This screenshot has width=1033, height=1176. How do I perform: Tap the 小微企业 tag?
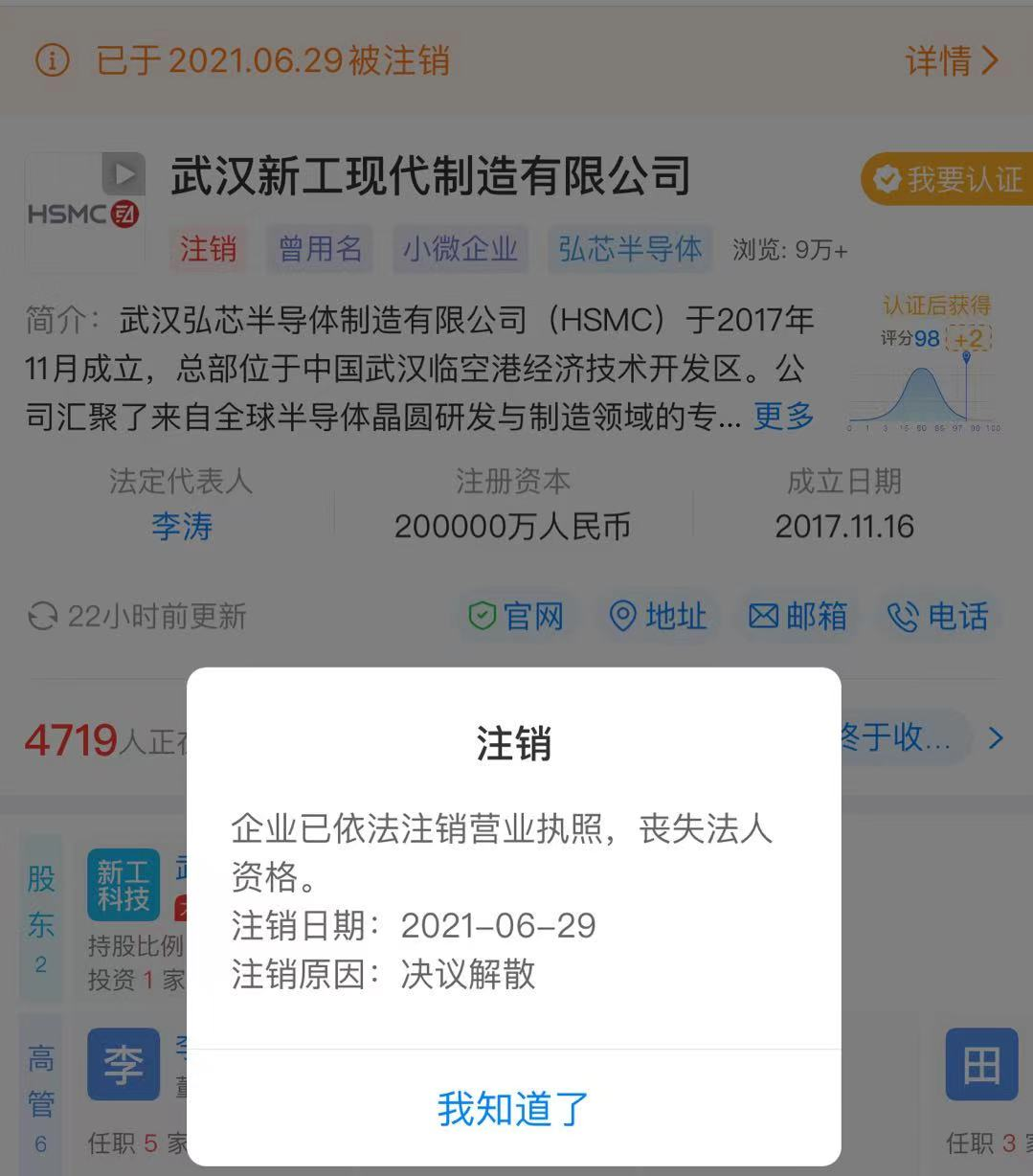click(x=460, y=249)
